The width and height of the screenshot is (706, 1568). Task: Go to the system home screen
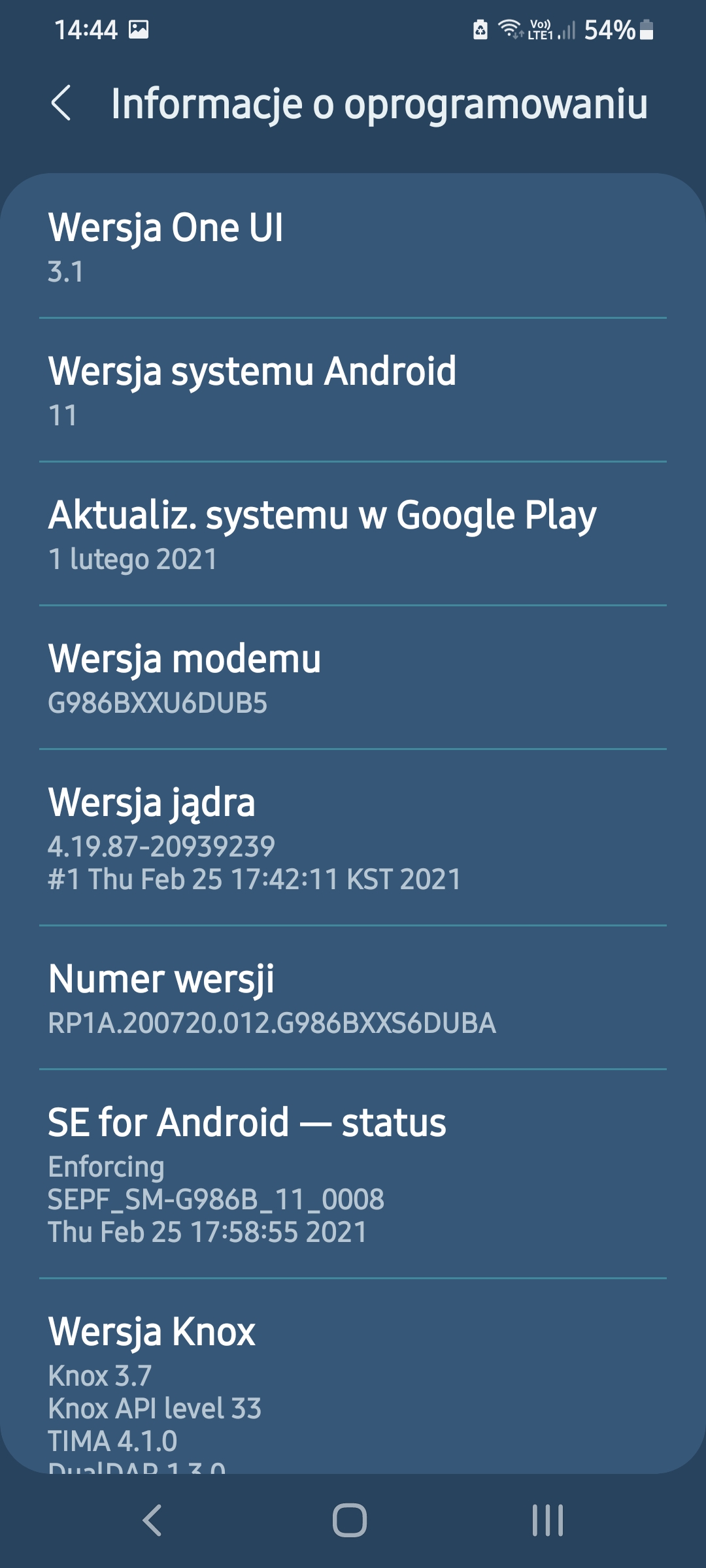click(x=350, y=1520)
